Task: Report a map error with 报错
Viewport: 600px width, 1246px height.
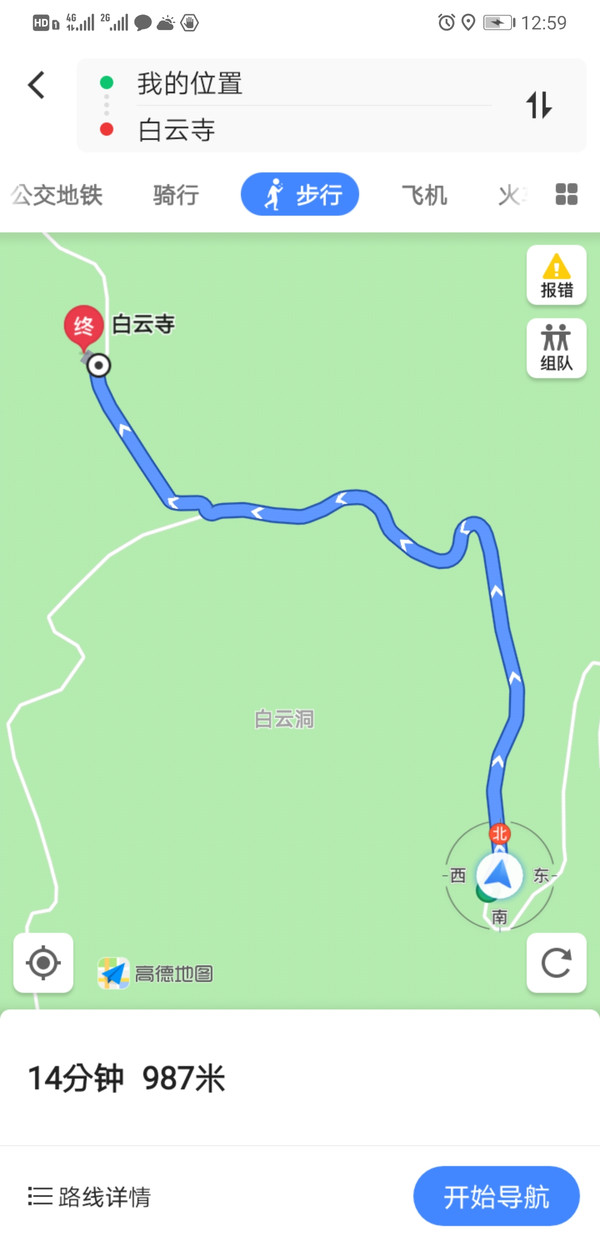Action: (557, 275)
